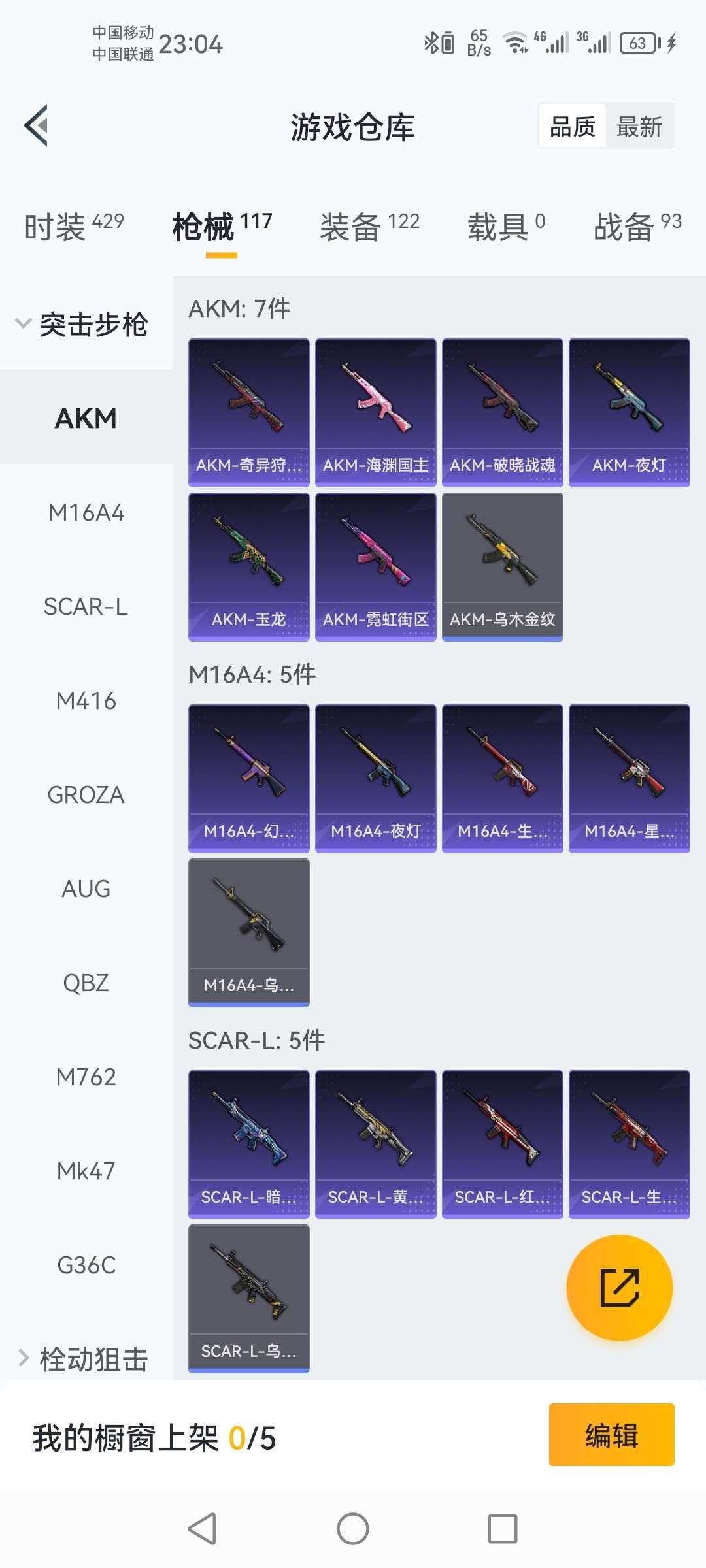This screenshot has width=706, height=1568.
Task: Select the 品质 sort option
Action: [573, 126]
